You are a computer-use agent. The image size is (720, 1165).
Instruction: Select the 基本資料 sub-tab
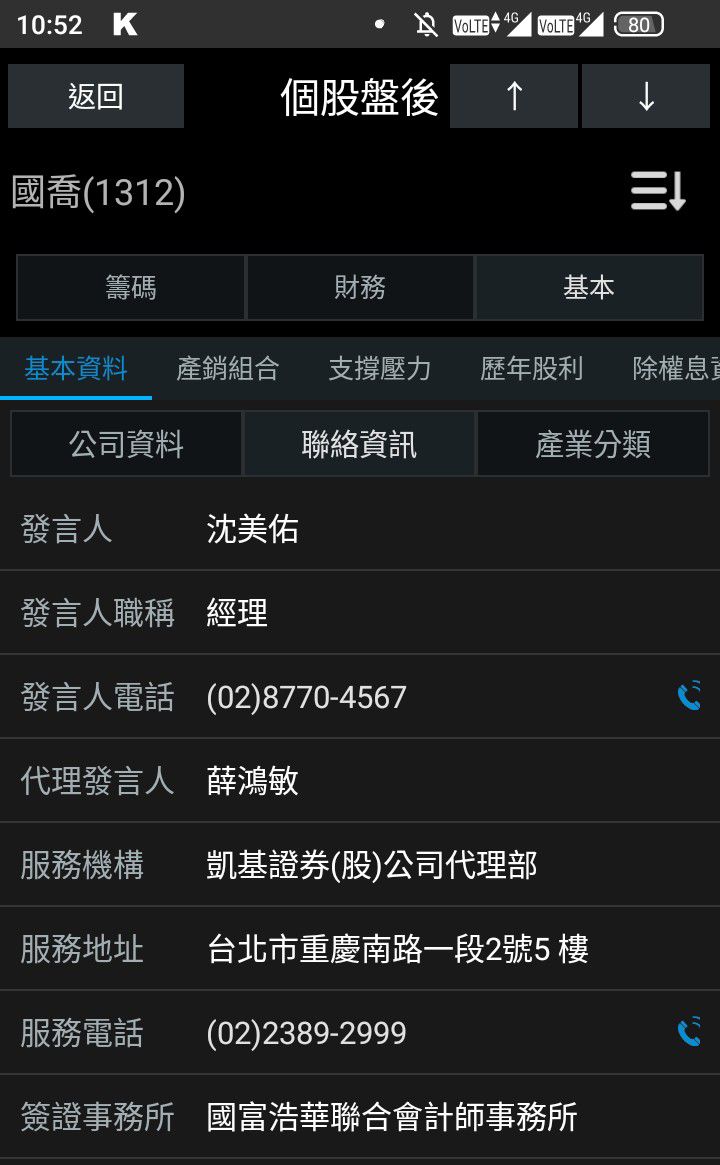76,369
